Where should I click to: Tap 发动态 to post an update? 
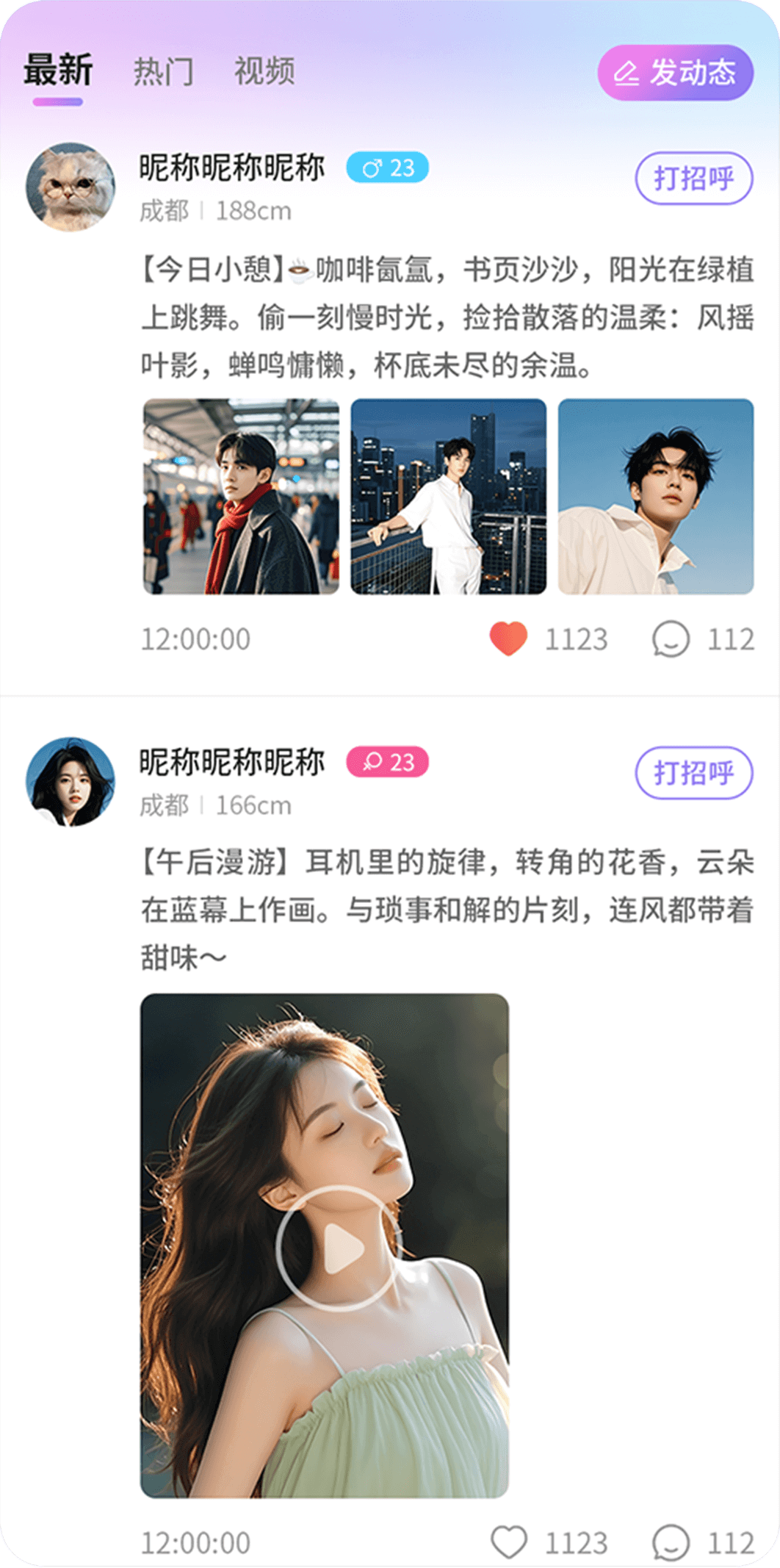click(x=675, y=73)
